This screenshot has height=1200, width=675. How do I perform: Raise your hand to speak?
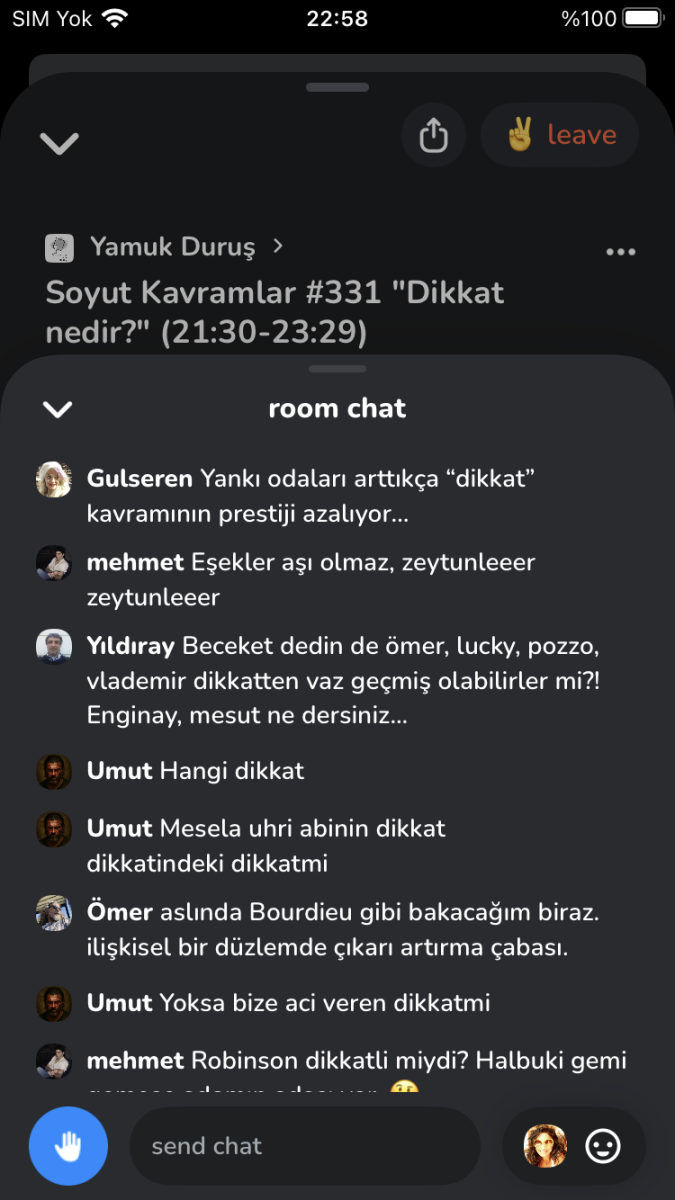(68, 1146)
